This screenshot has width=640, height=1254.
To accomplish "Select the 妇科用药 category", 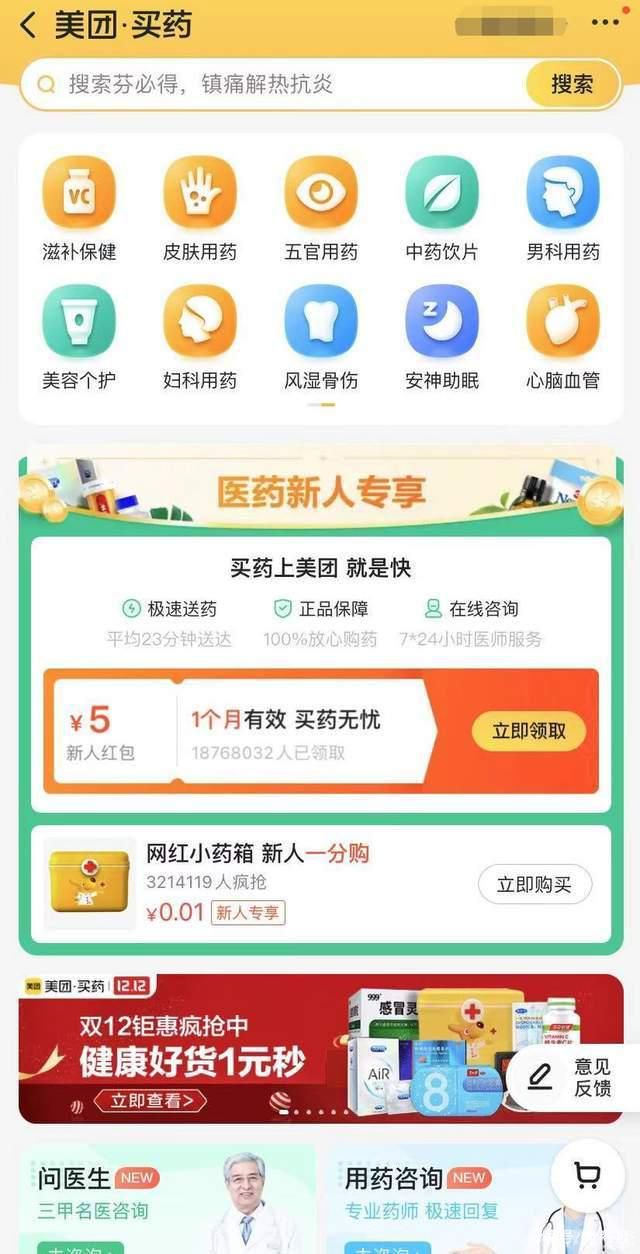I will 200,337.
